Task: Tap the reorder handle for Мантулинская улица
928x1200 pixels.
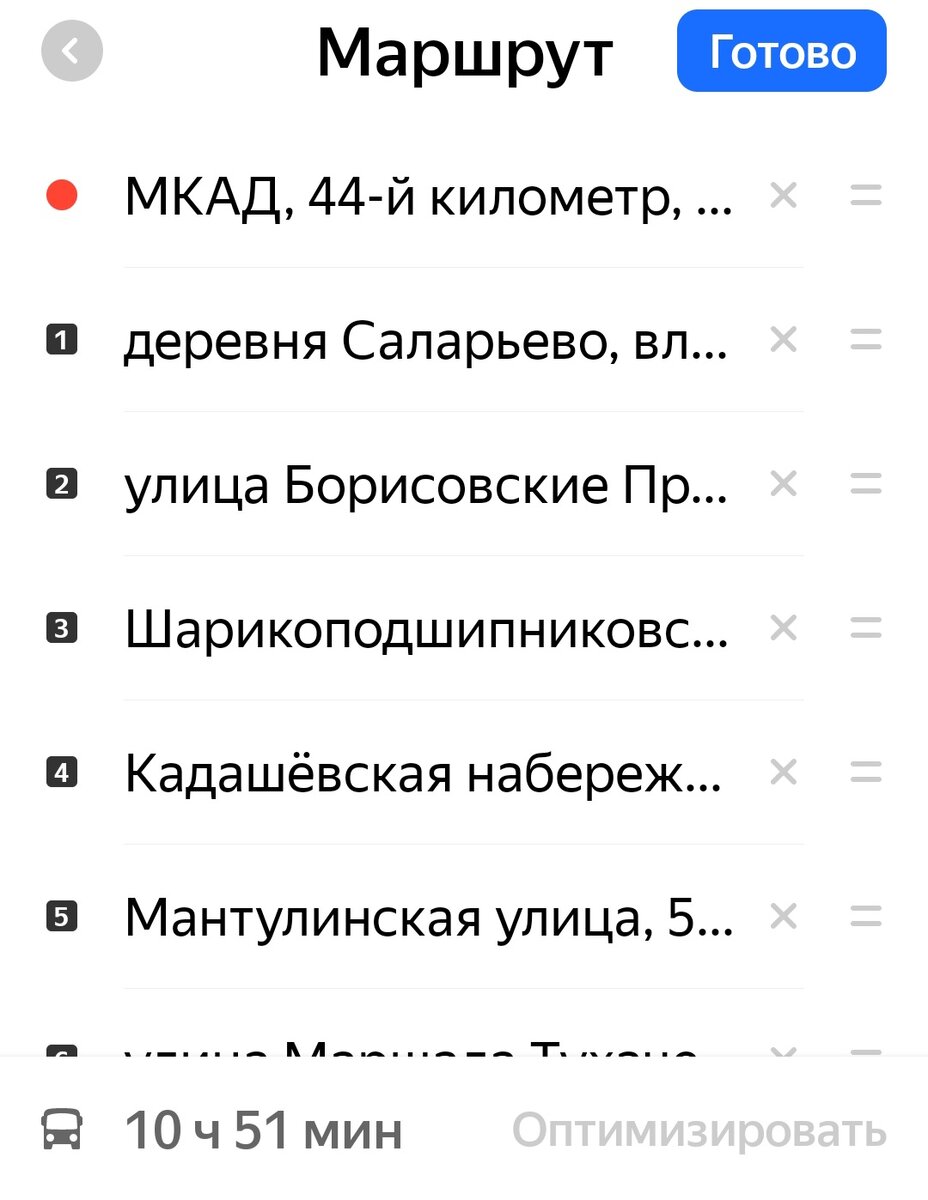Action: click(866, 918)
